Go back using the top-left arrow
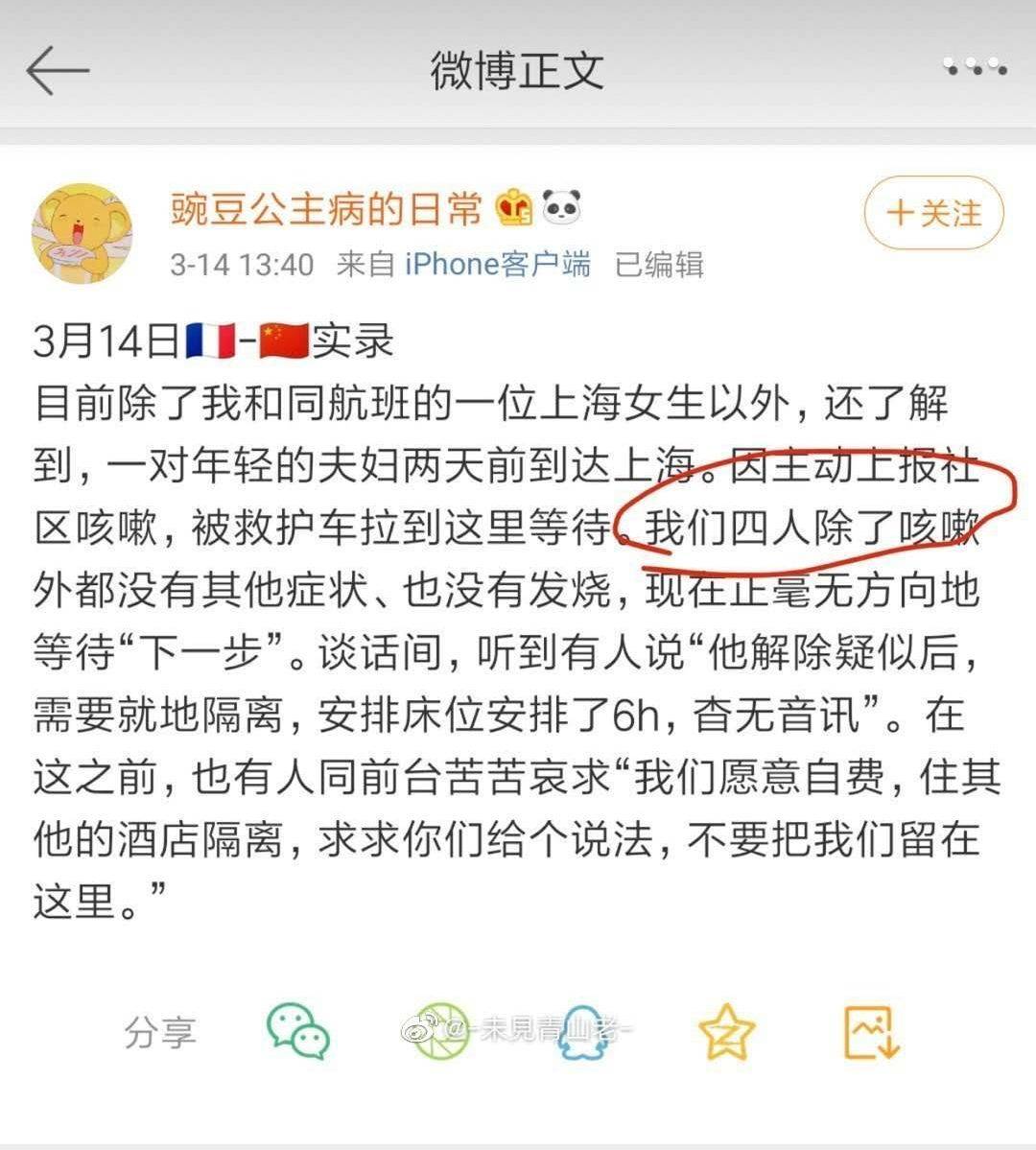1036x1150 pixels. pos(58,70)
